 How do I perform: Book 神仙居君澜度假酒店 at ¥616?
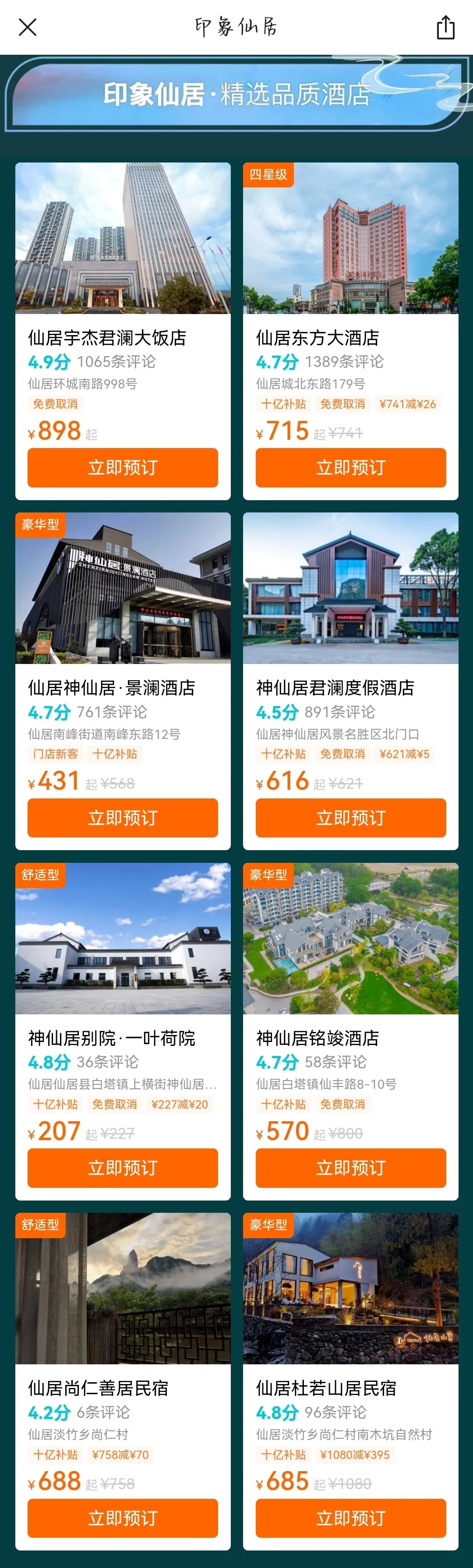pyautogui.click(x=351, y=817)
